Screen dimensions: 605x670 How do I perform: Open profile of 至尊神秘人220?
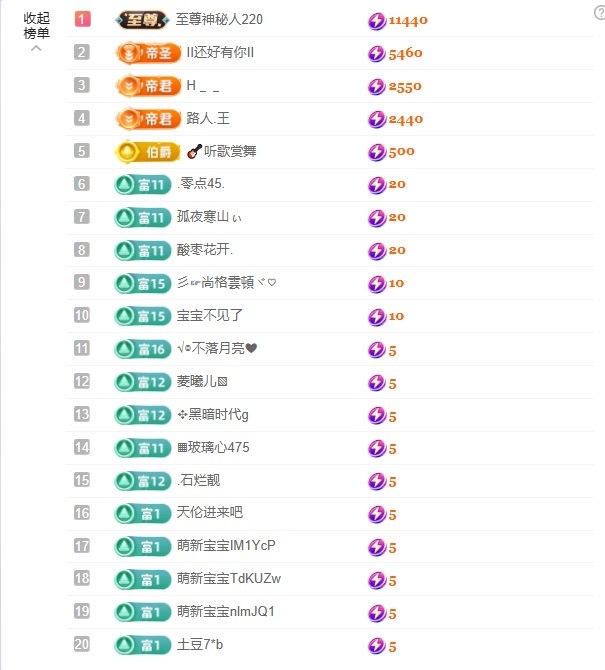click(x=219, y=20)
